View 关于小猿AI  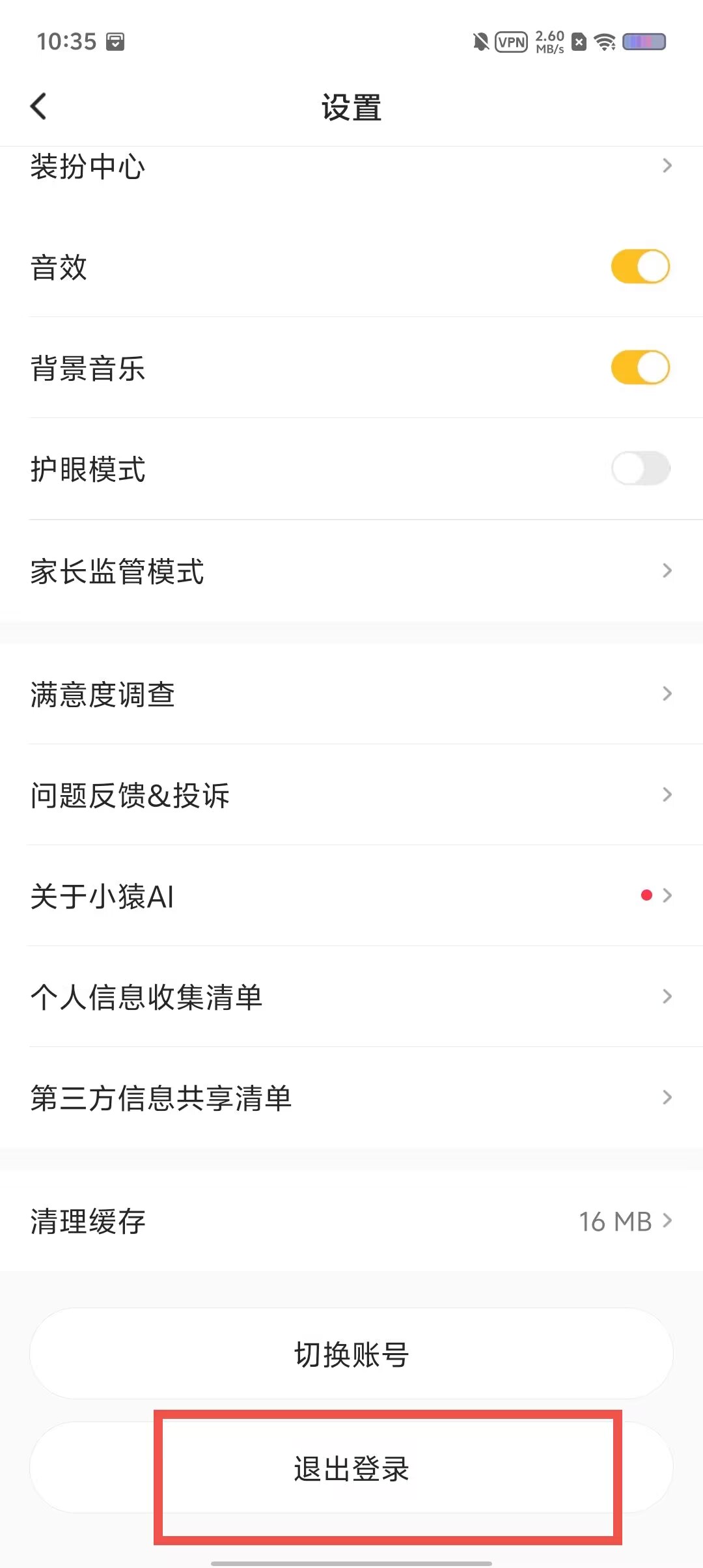pos(351,895)
